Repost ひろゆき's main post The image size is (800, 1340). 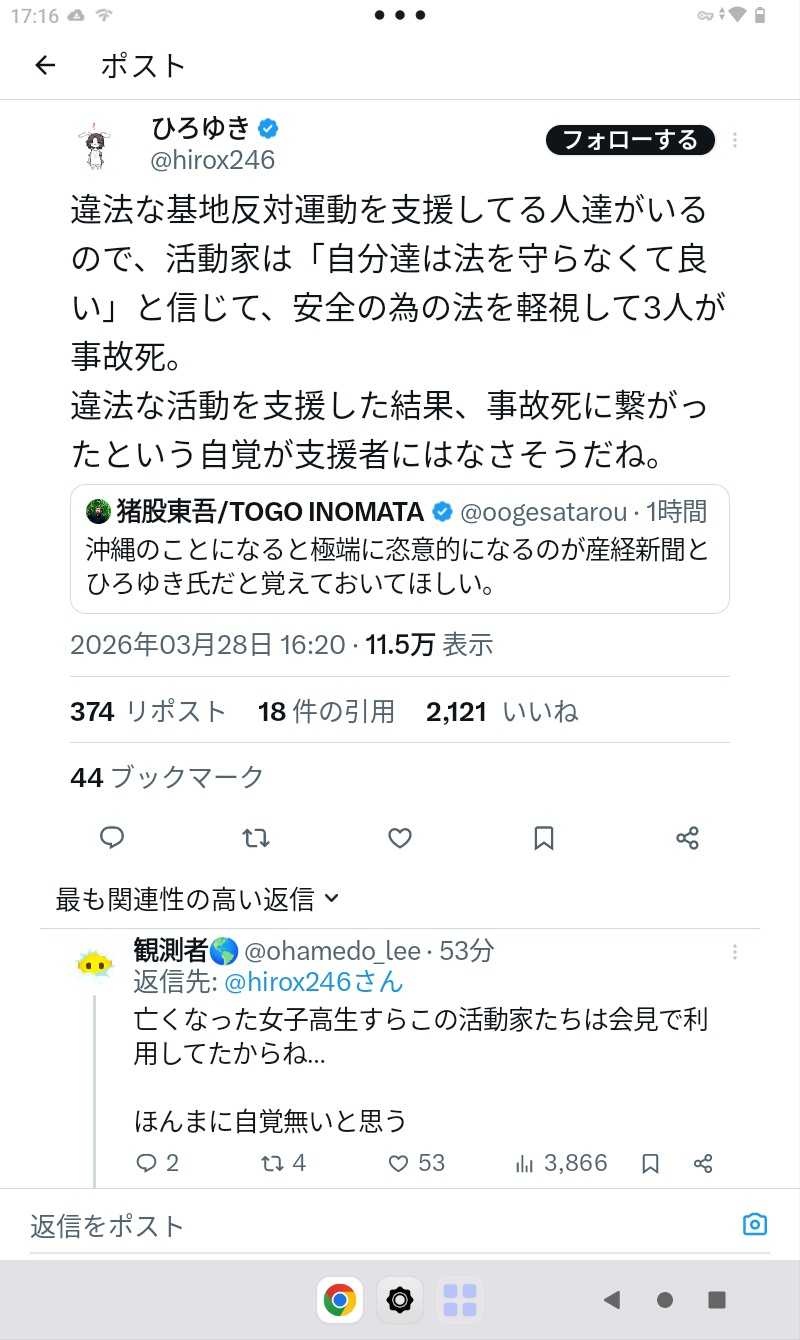256,837
